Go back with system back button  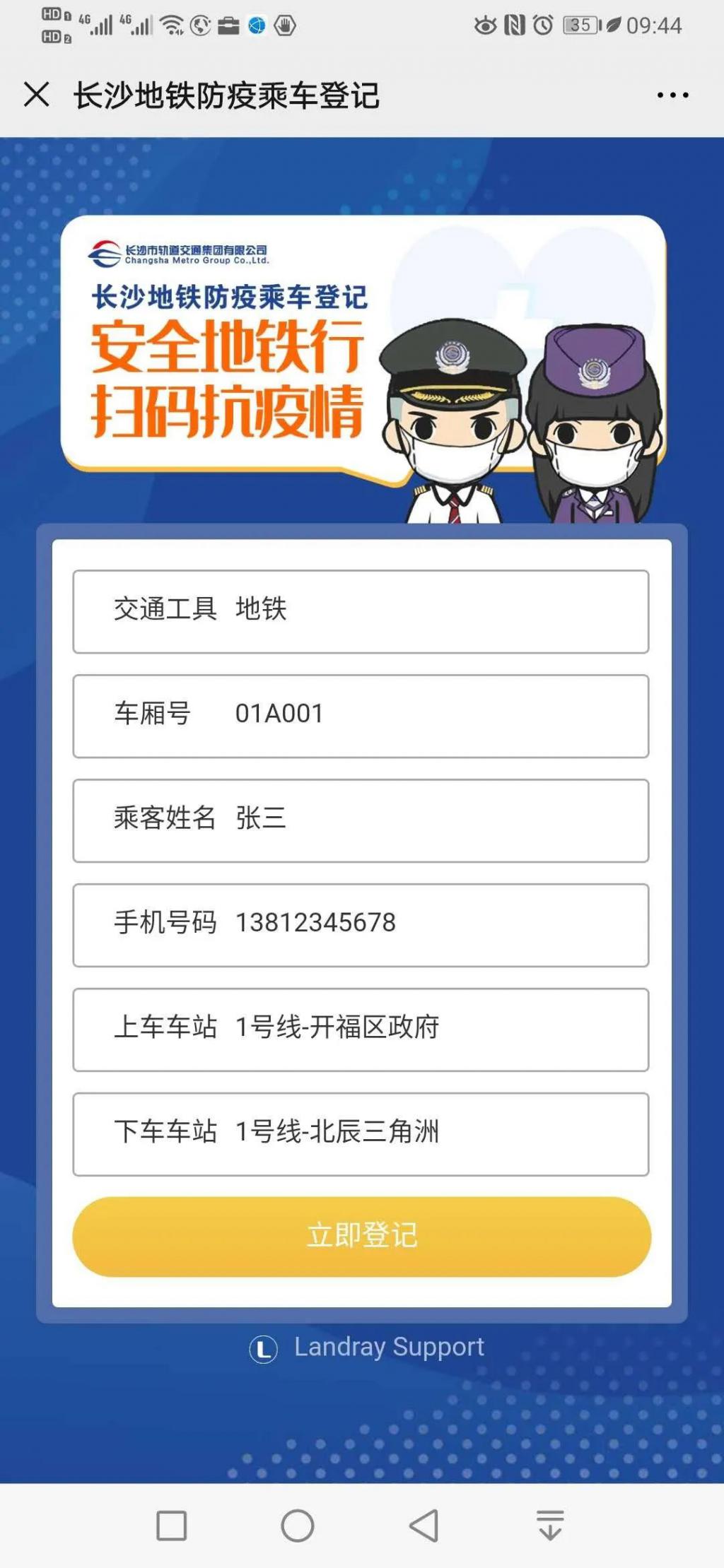click(424, 1525)
